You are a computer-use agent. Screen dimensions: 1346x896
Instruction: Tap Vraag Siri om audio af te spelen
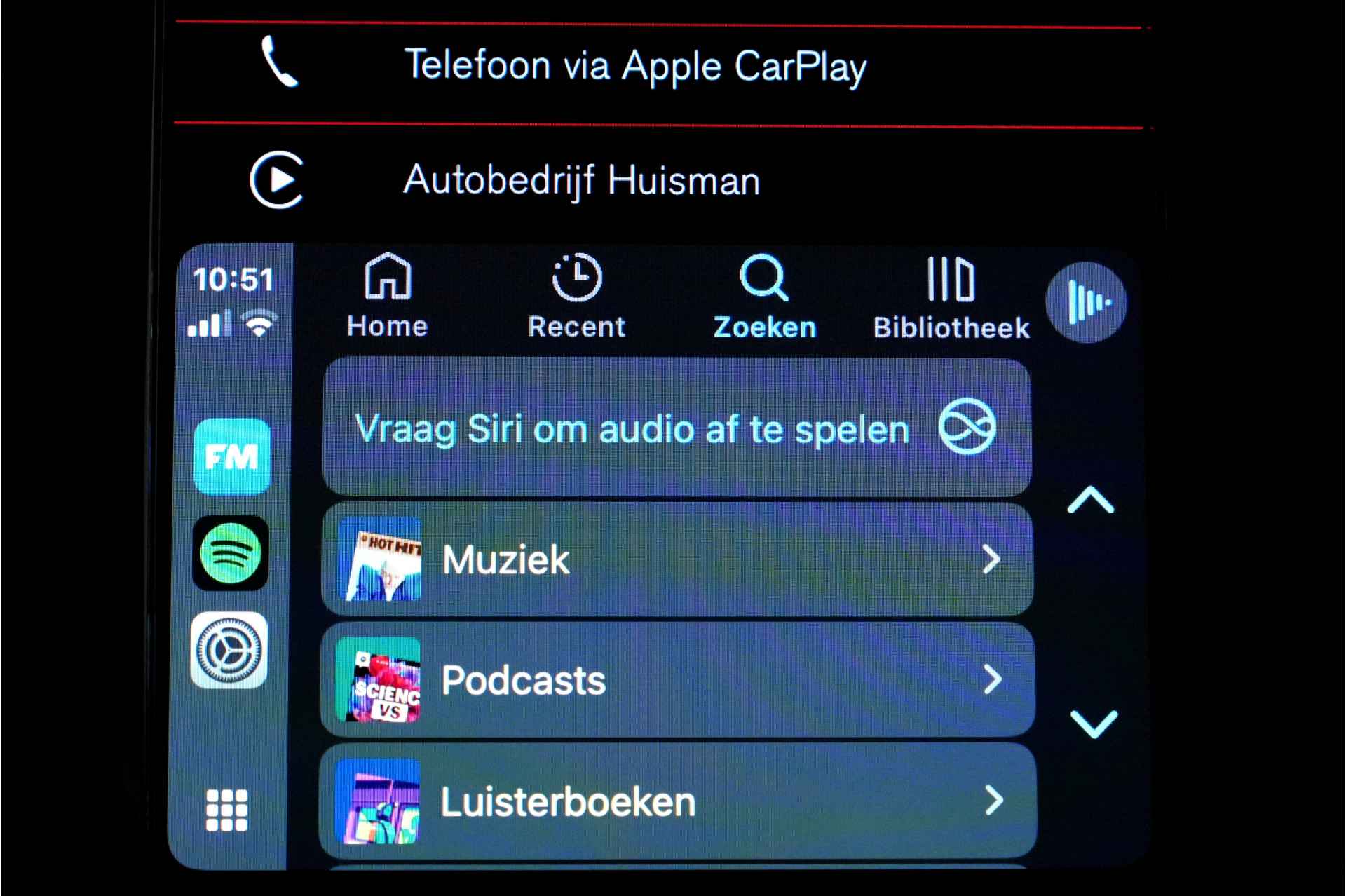coord(676,428)
